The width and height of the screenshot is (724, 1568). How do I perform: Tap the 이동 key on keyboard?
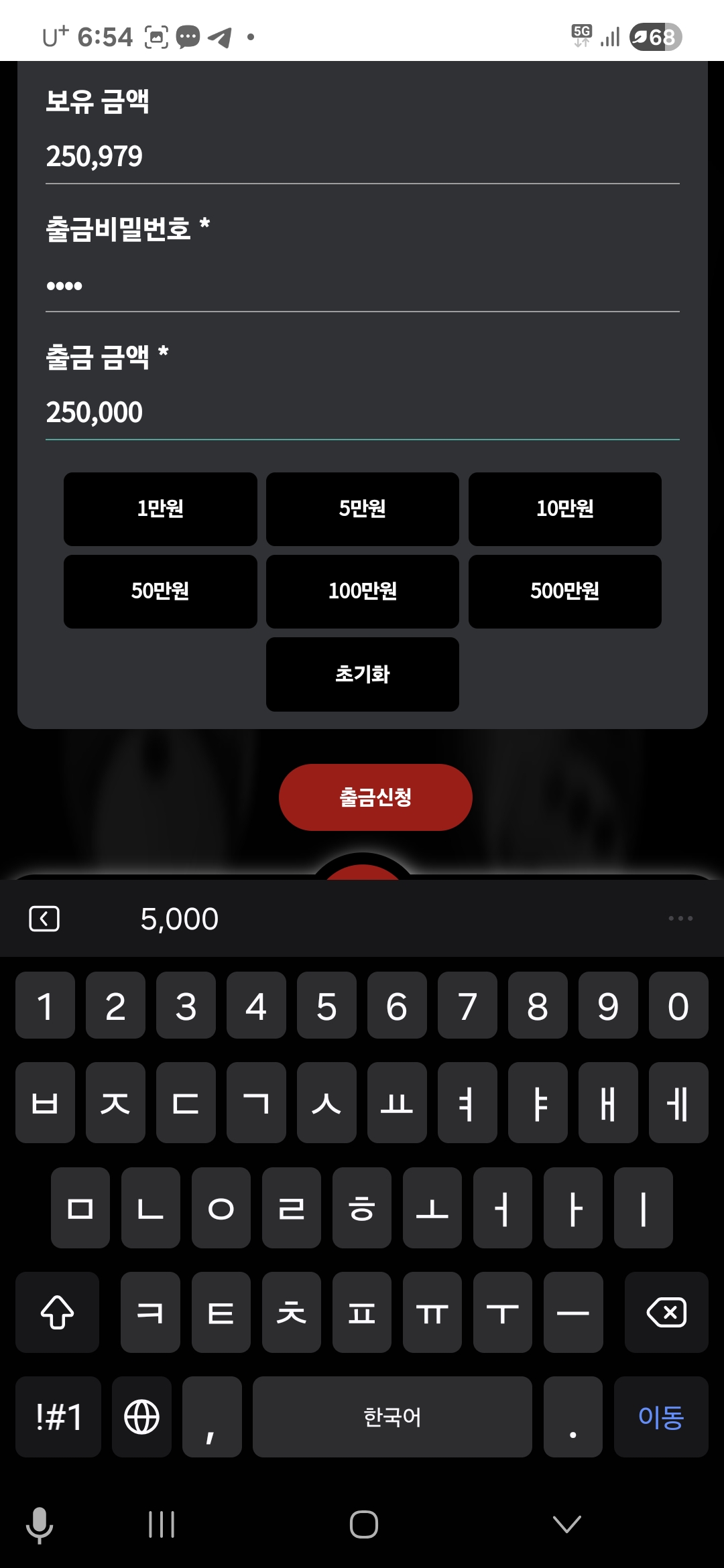click(x=660, y=1417)
